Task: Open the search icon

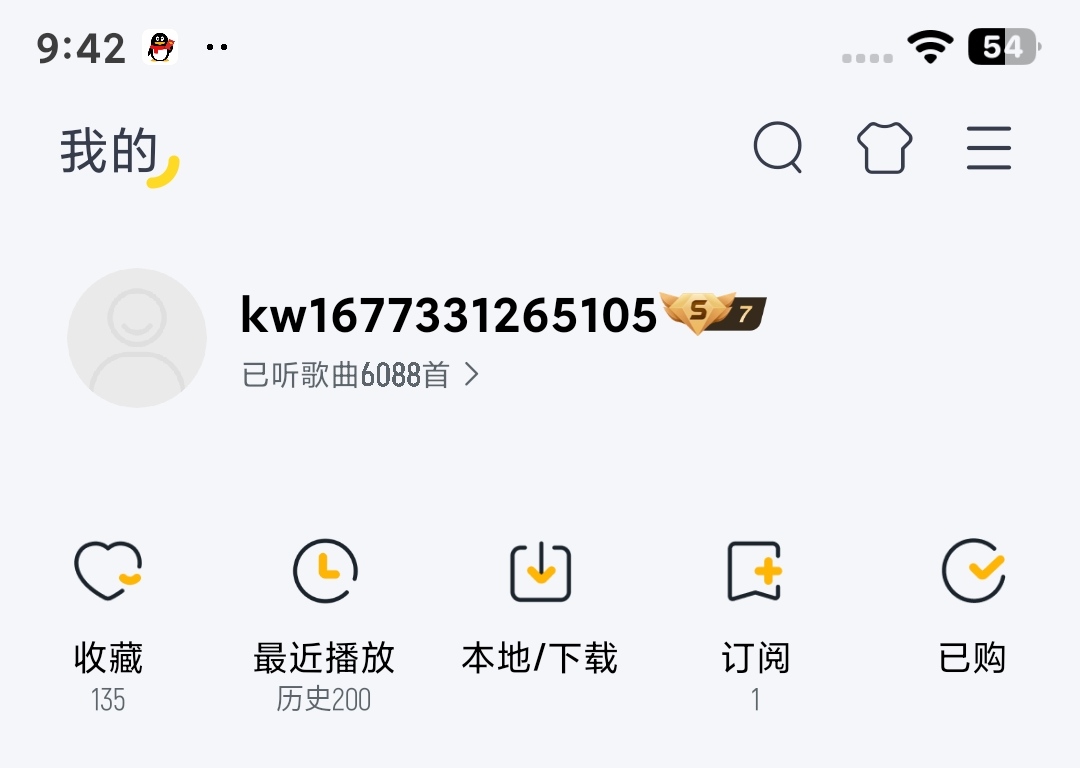Action: pos(778,148)
